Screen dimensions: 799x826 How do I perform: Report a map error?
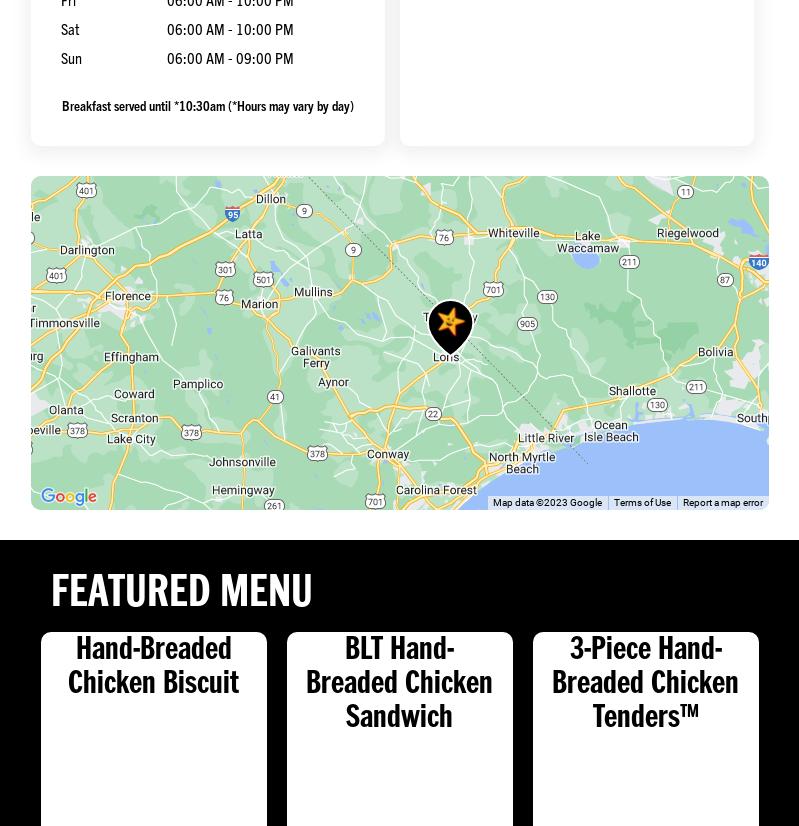(x=722, y=503)
